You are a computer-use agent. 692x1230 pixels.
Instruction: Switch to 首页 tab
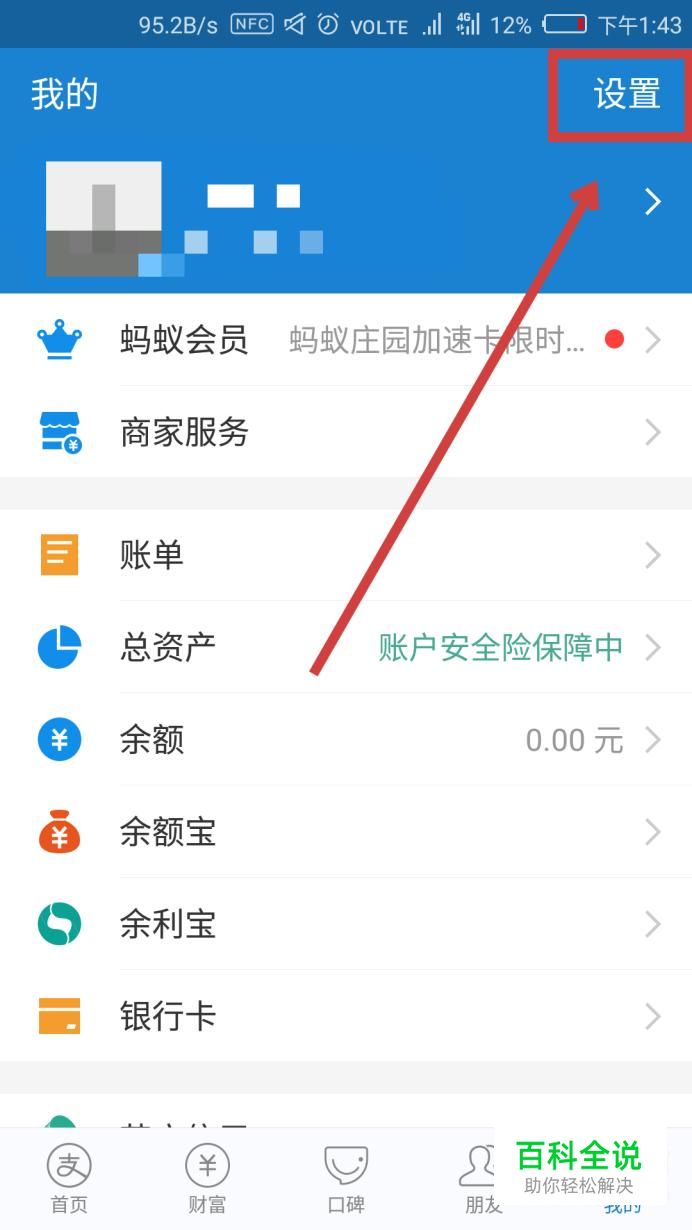pos(69,1178)
